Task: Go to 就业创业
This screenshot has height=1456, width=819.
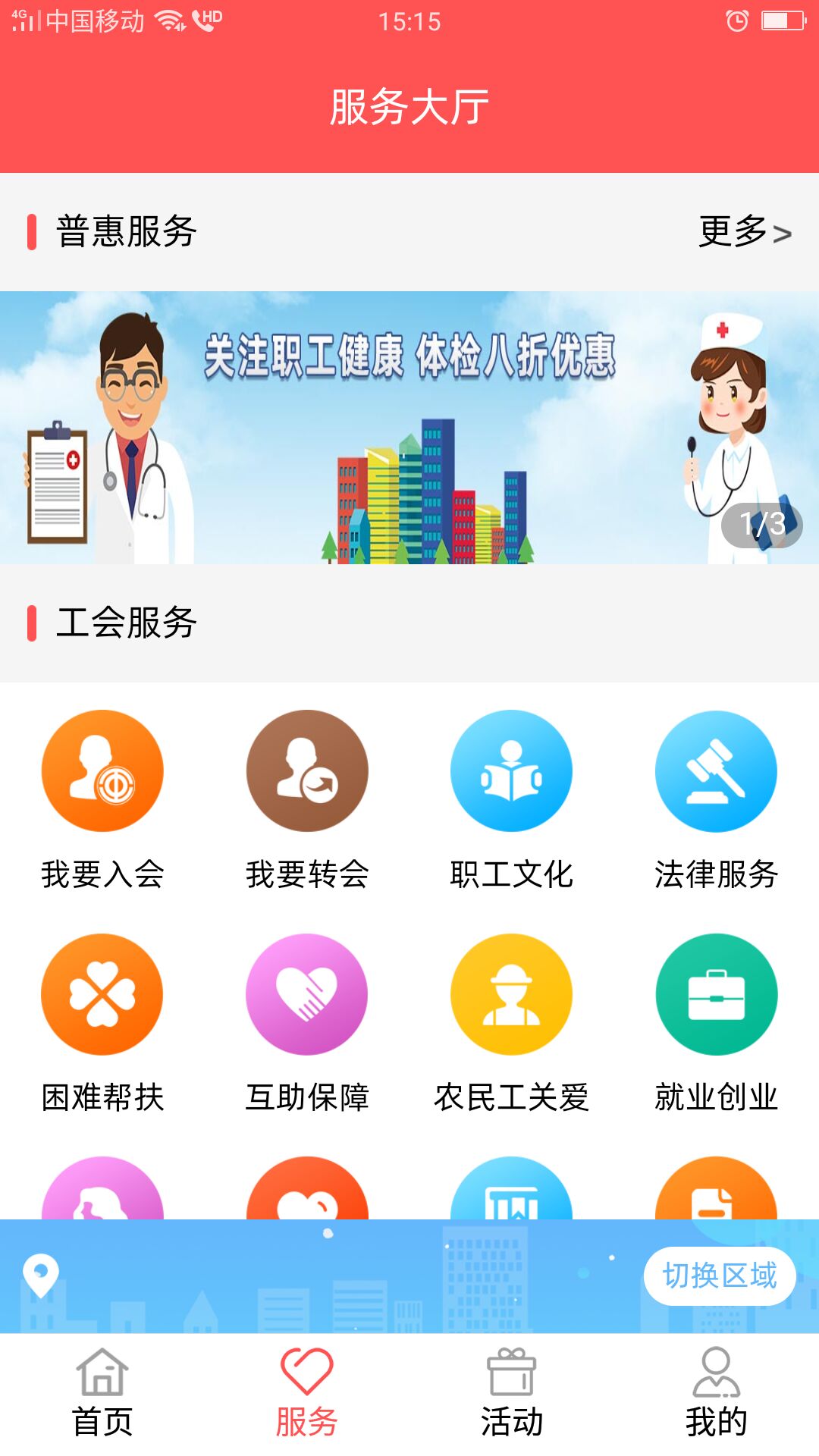Action: 717,994
